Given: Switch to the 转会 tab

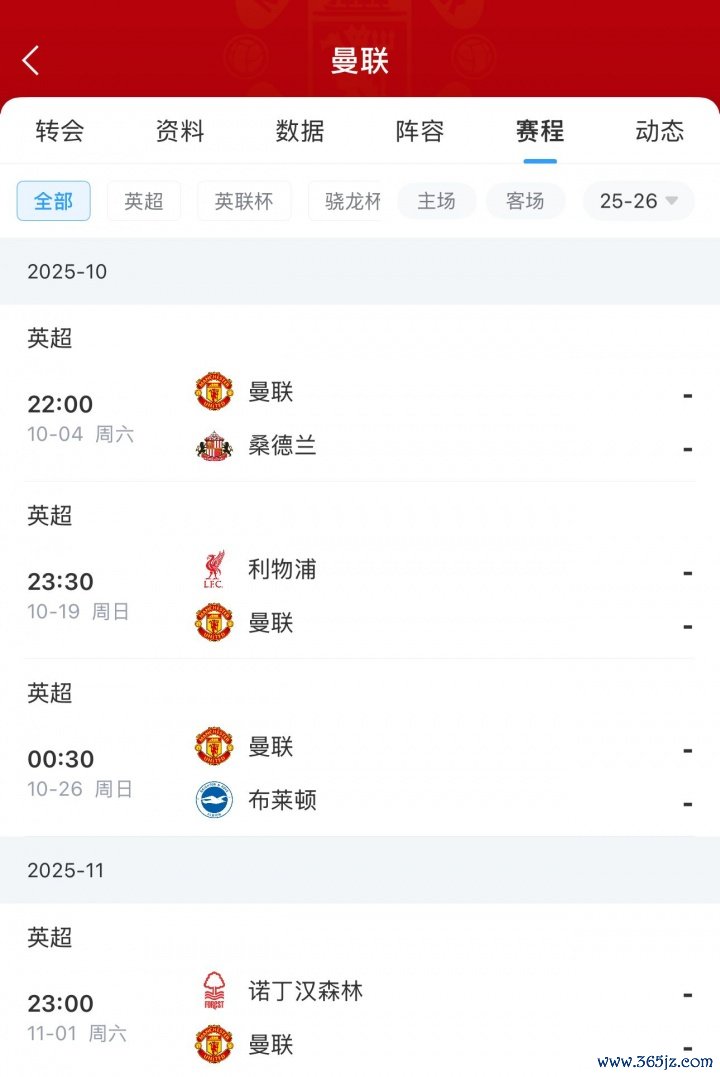Looking at the screenshot, I should tap(60, 131).
